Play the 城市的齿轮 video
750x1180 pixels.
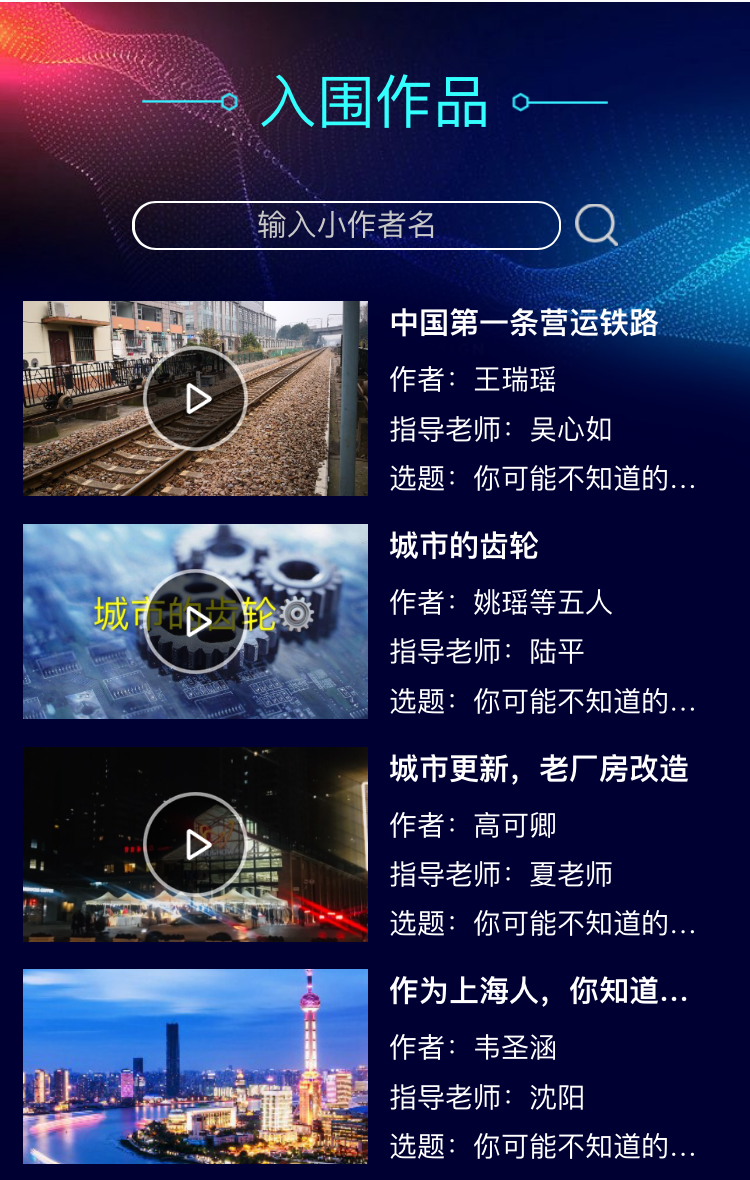coord(196,622)
